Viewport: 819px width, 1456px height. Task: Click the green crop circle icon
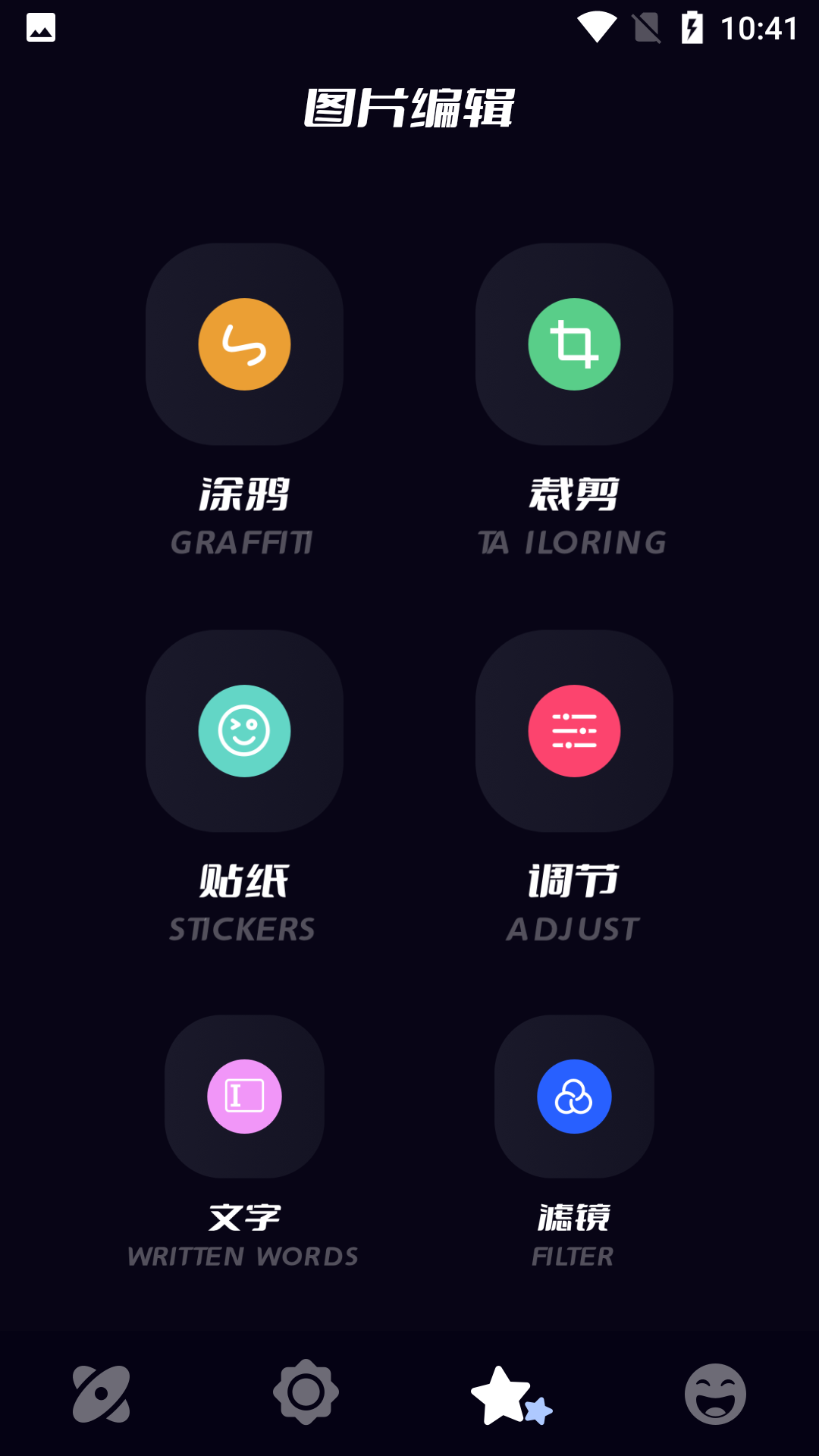pyautogui.click(x=574, y=344)
